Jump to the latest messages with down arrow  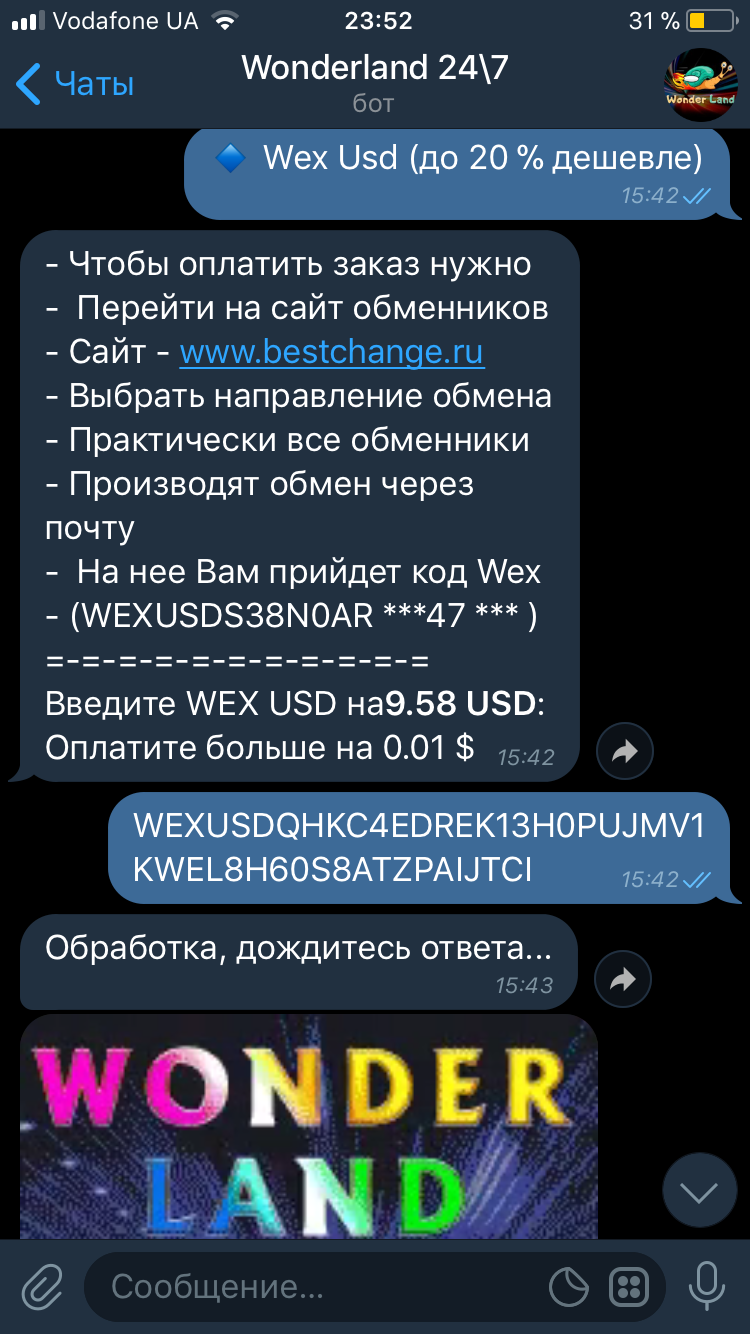pyautogui.click(x=699, y=1191)
